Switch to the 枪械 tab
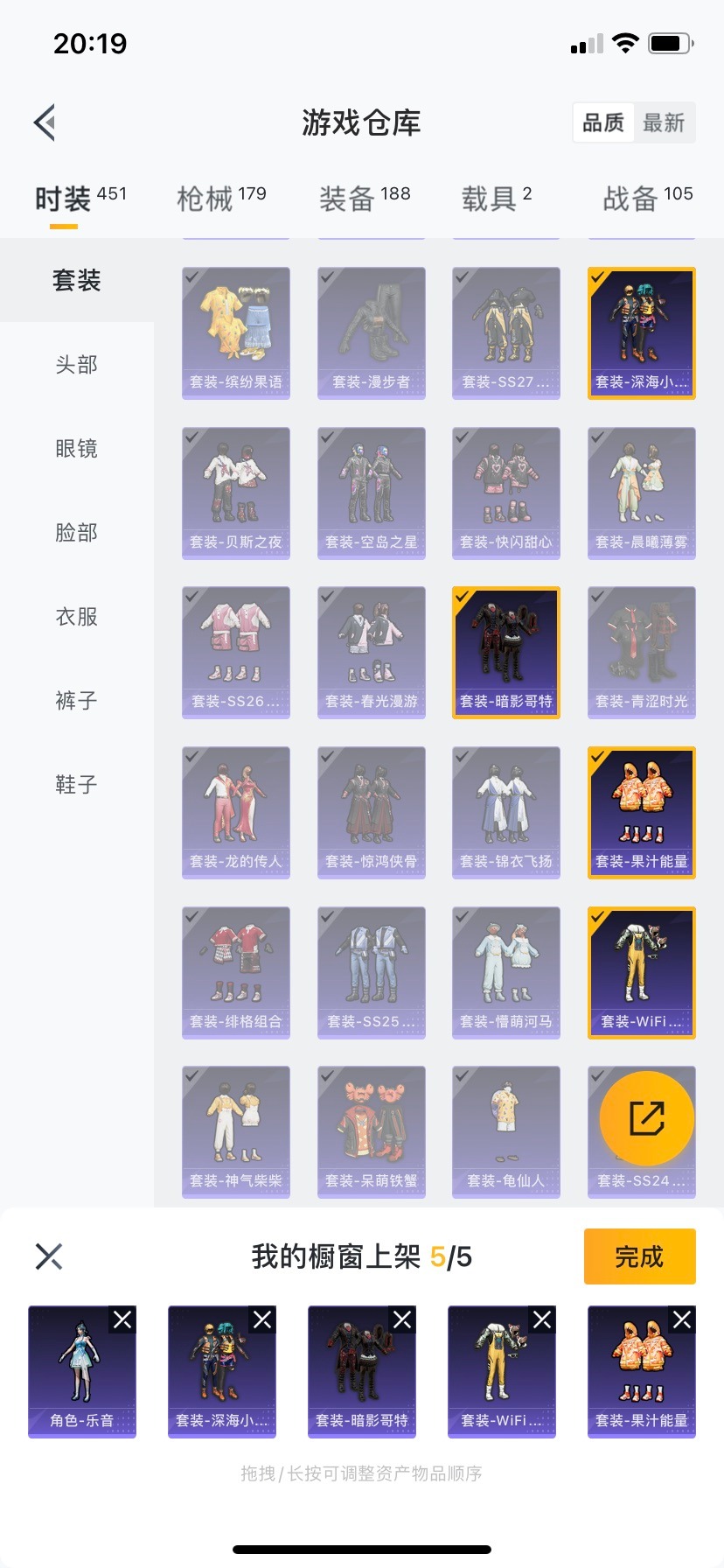Image resolution: width=724 pixels, height=1568 pixels. pos(220,199)
